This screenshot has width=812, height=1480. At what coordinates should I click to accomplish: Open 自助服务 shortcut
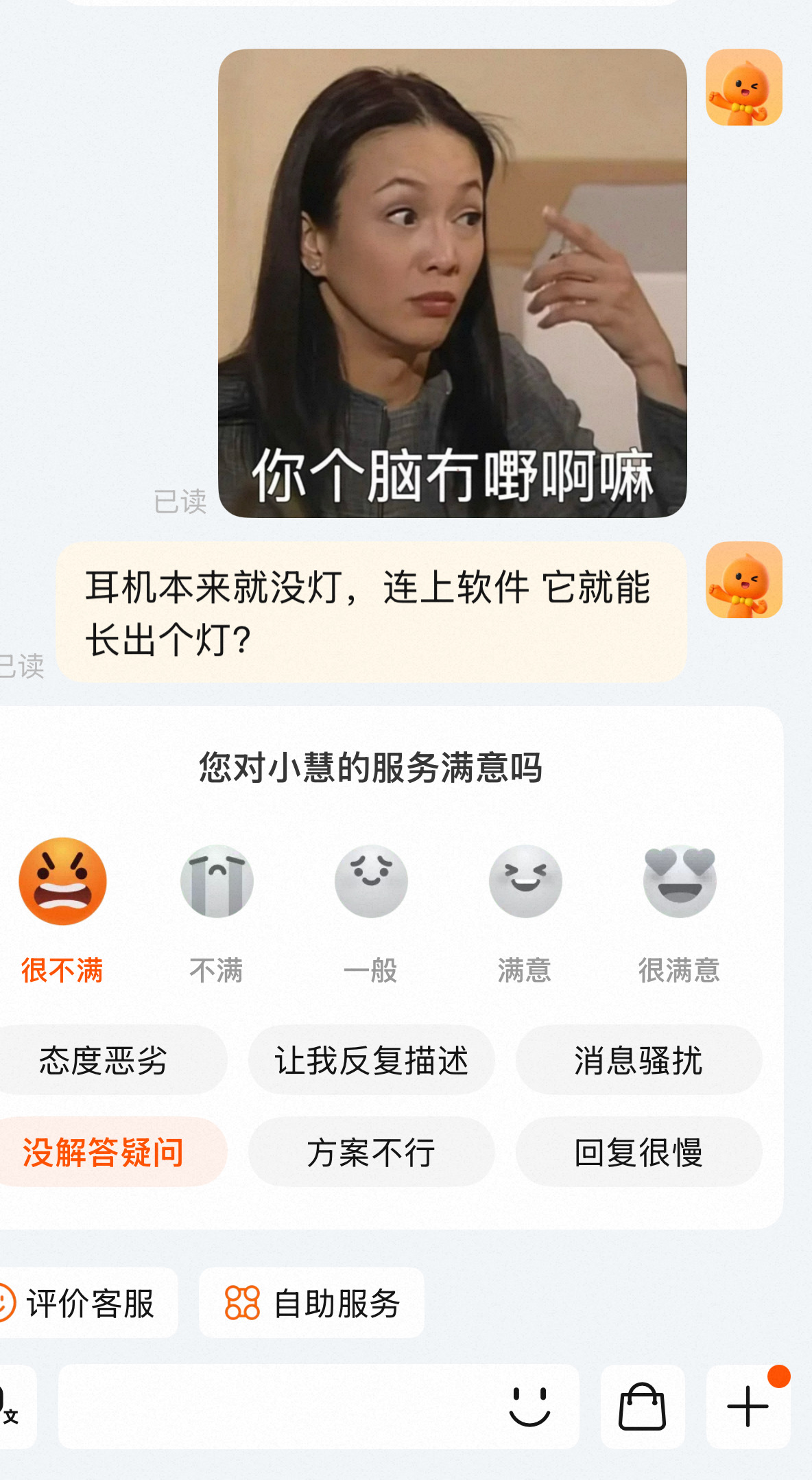point(311,1303)
